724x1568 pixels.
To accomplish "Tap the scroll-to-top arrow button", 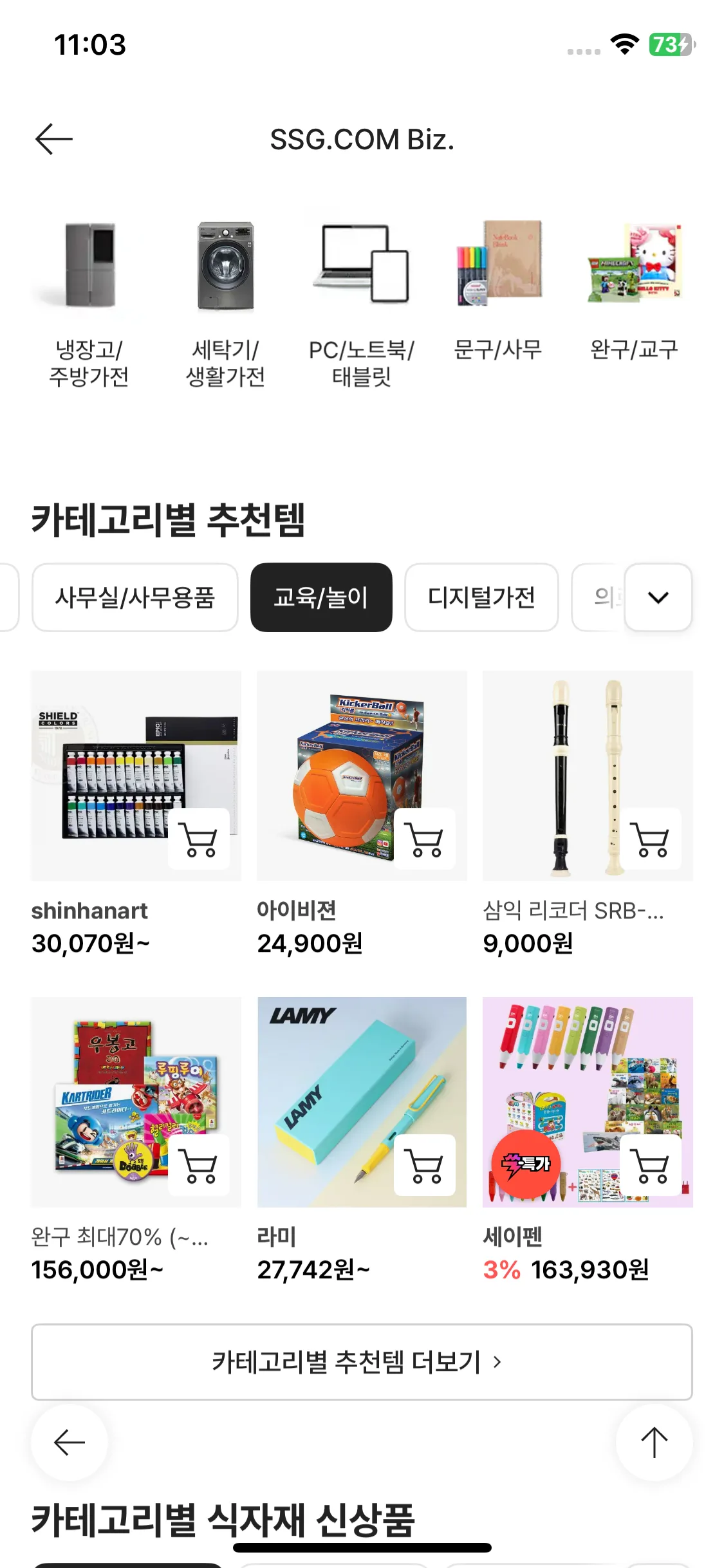I will (x=654, y=1442).
